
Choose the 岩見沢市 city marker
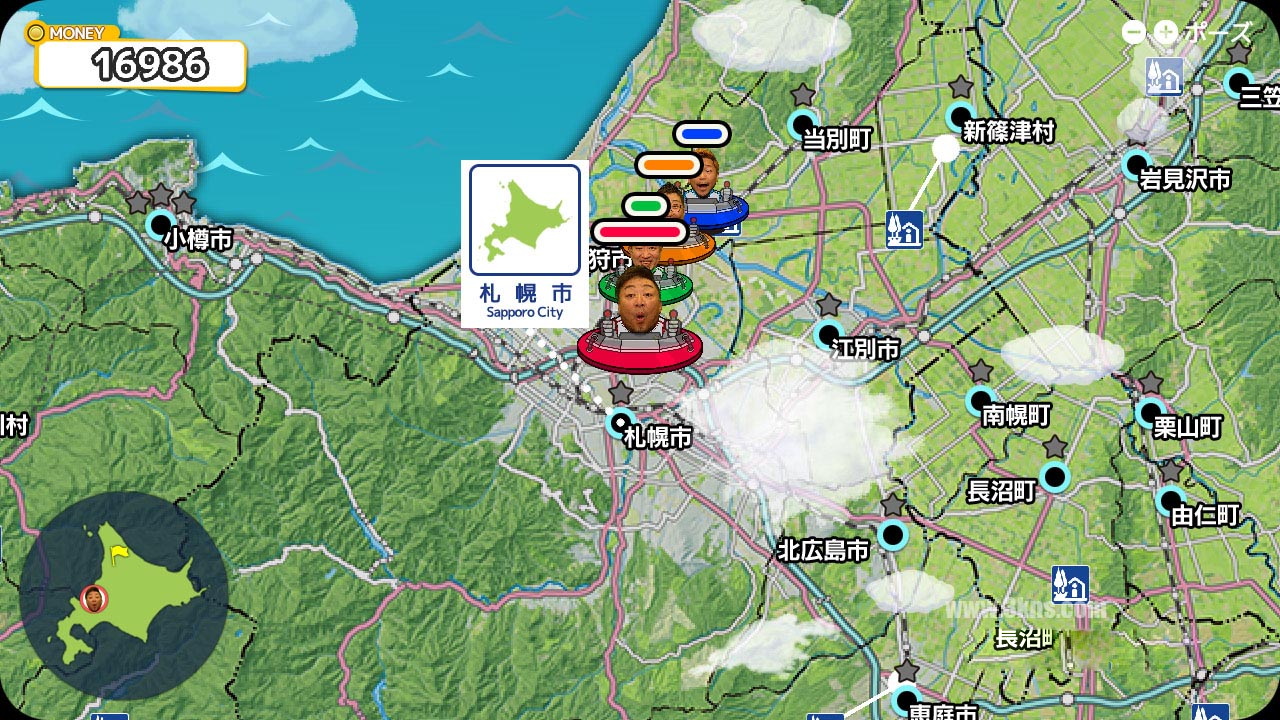click(x=1136, y=164)
